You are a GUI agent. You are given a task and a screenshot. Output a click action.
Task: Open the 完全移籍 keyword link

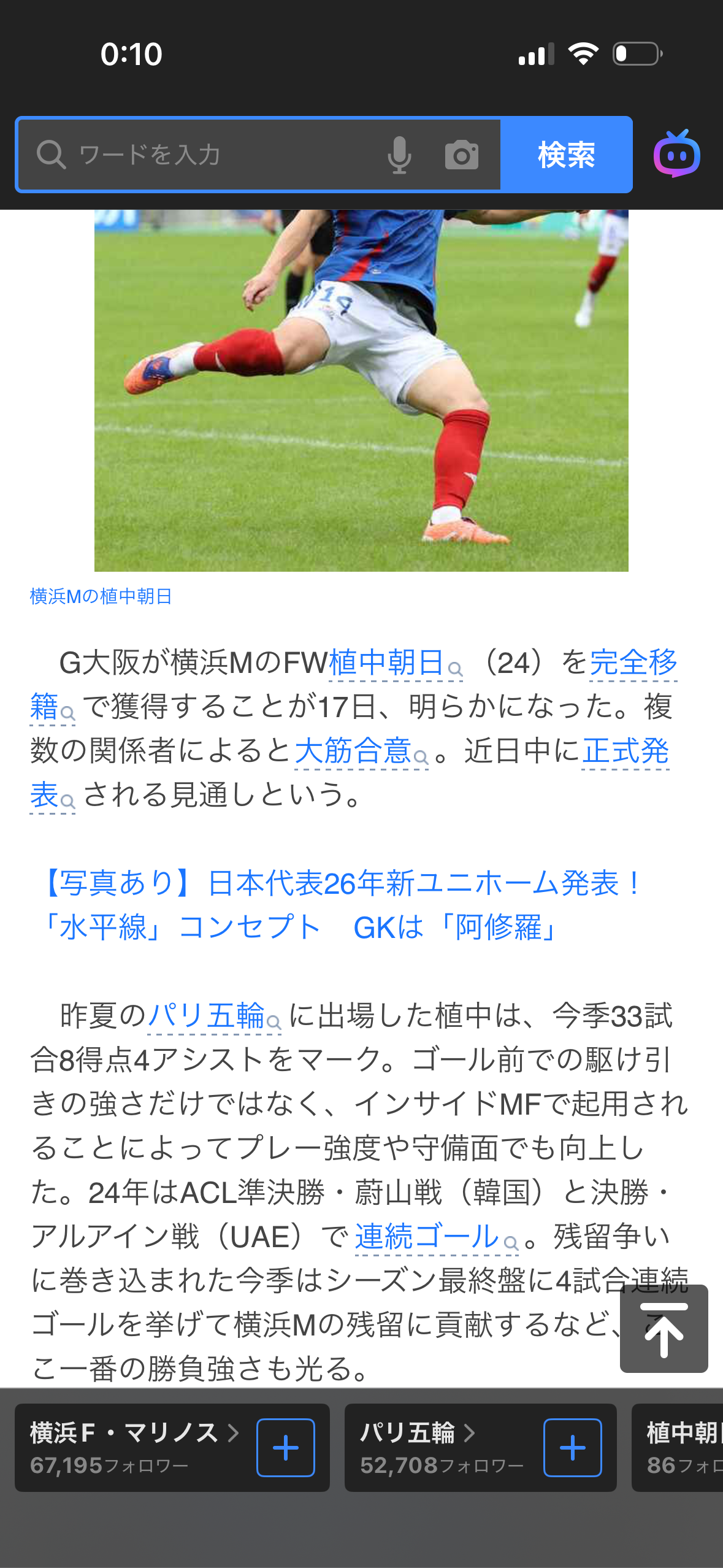(633, 663)
